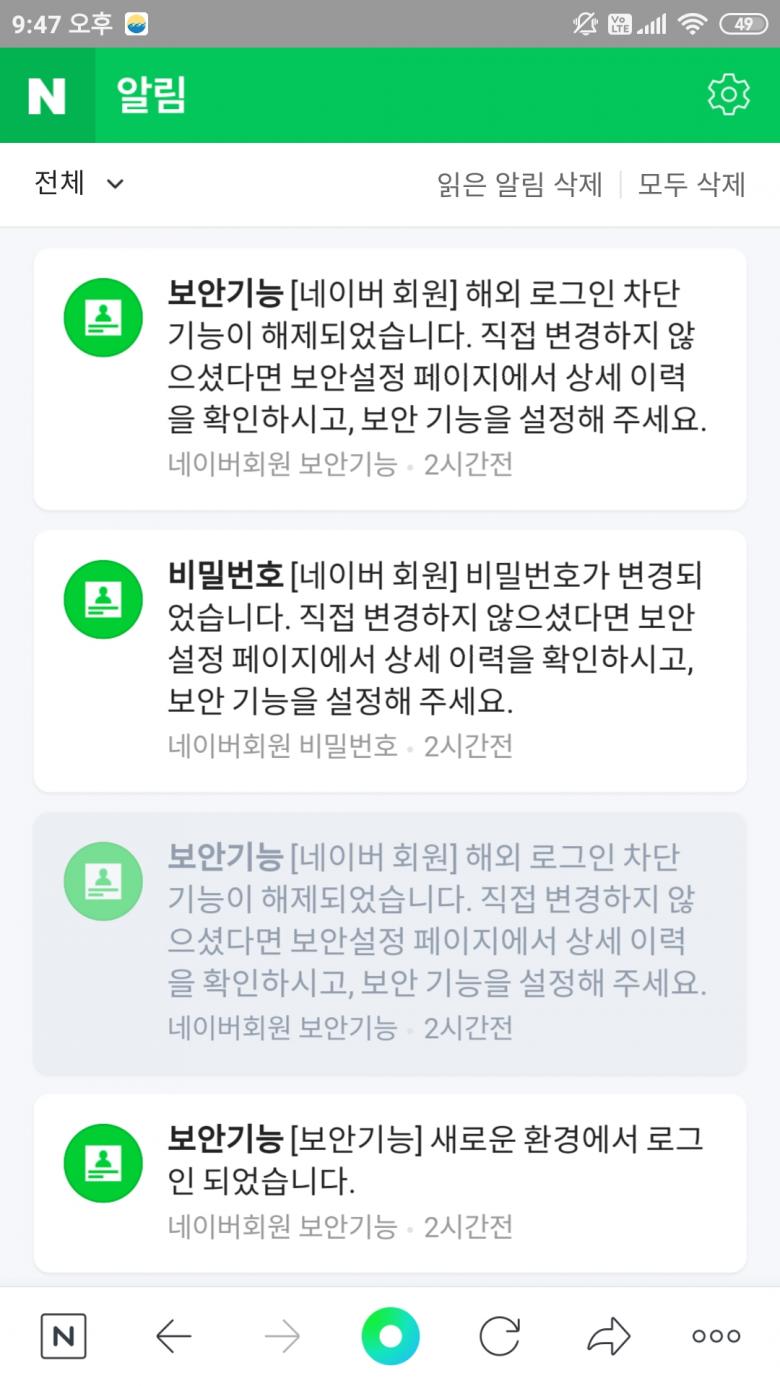Tap the green circle button in bottom bar

pyautogui.click(x=390, y=1336)
